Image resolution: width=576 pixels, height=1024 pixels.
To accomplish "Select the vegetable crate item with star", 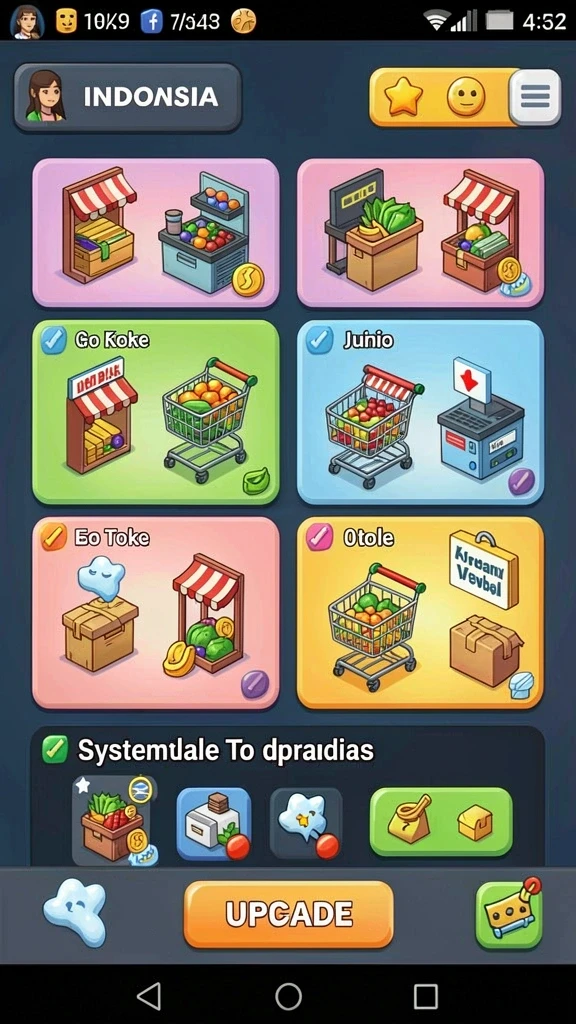I will click(114, 822).
